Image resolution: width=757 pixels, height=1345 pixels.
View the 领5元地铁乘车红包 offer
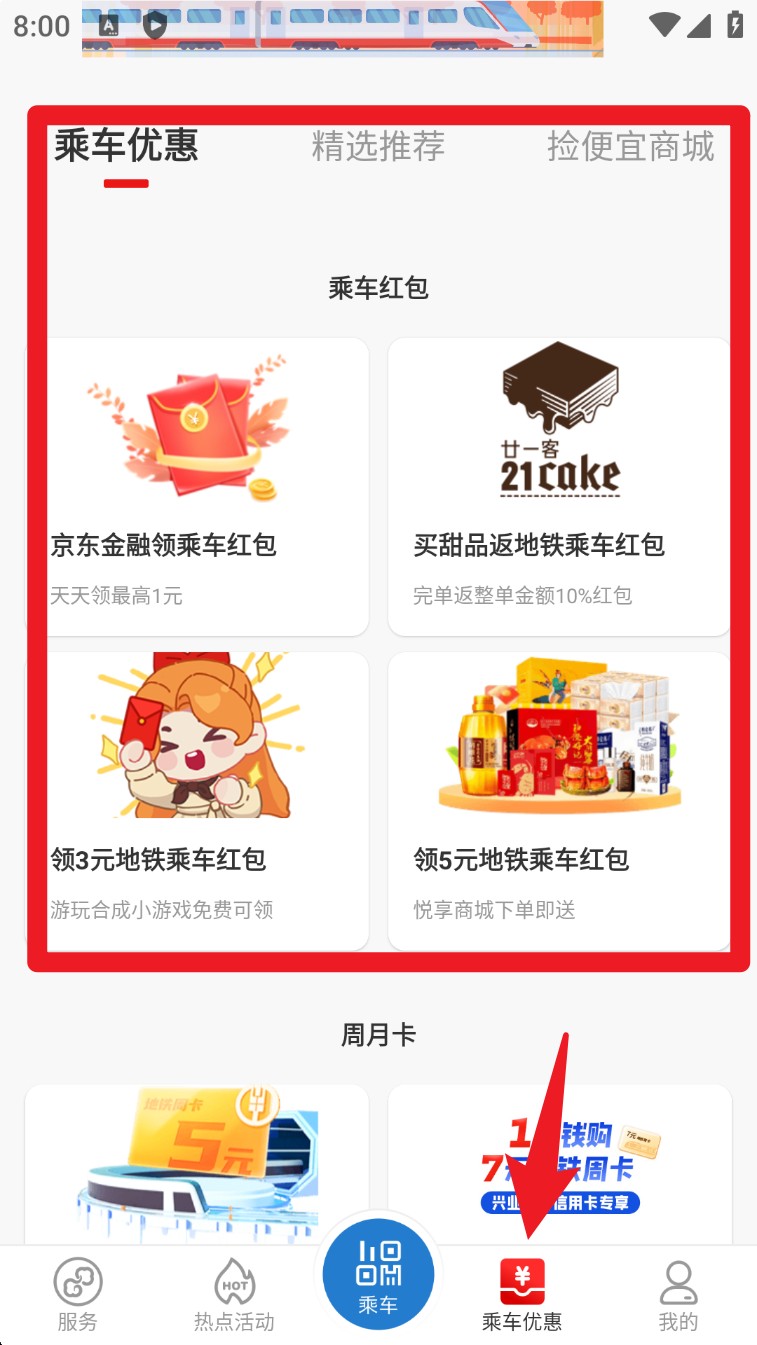click(x=559, y=800)
